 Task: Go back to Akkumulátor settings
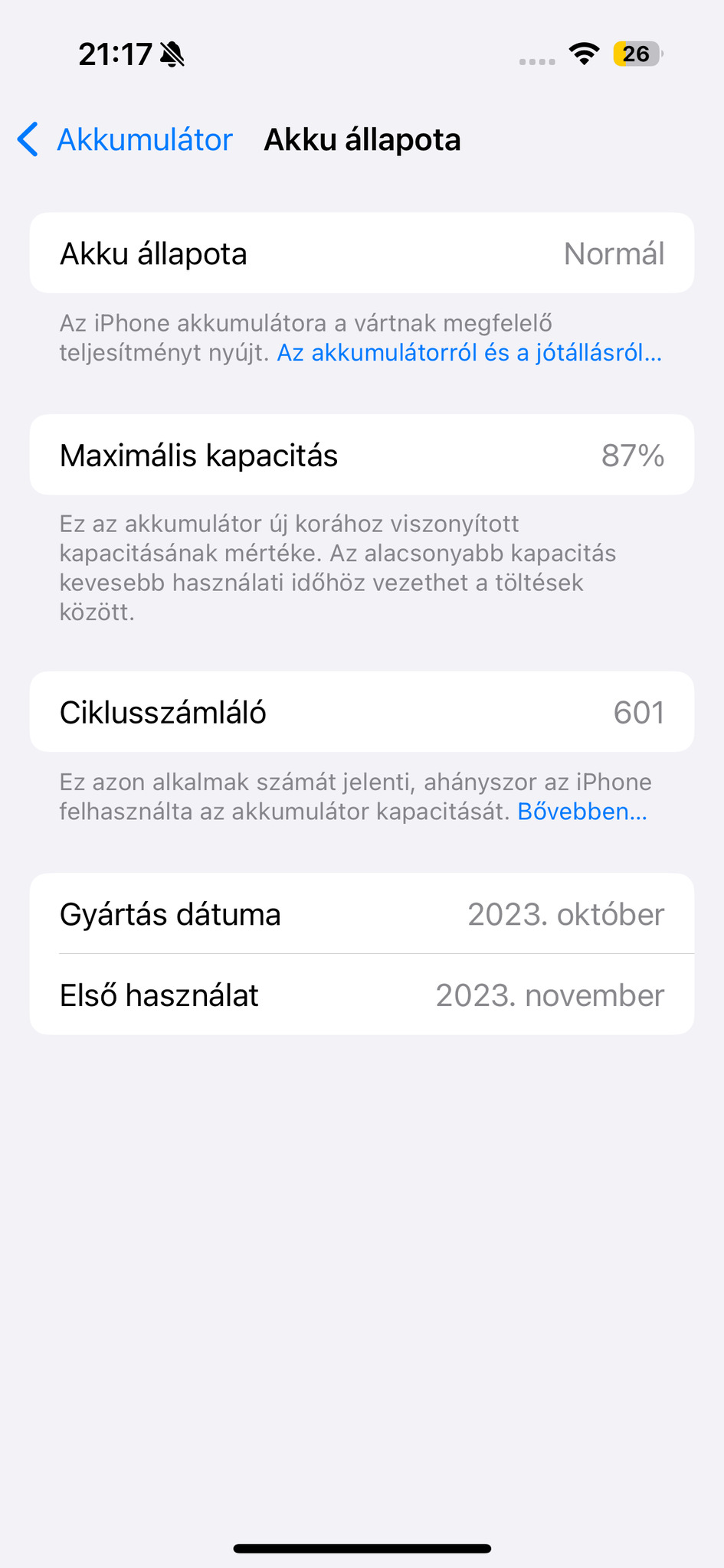(x=125, y=140)
